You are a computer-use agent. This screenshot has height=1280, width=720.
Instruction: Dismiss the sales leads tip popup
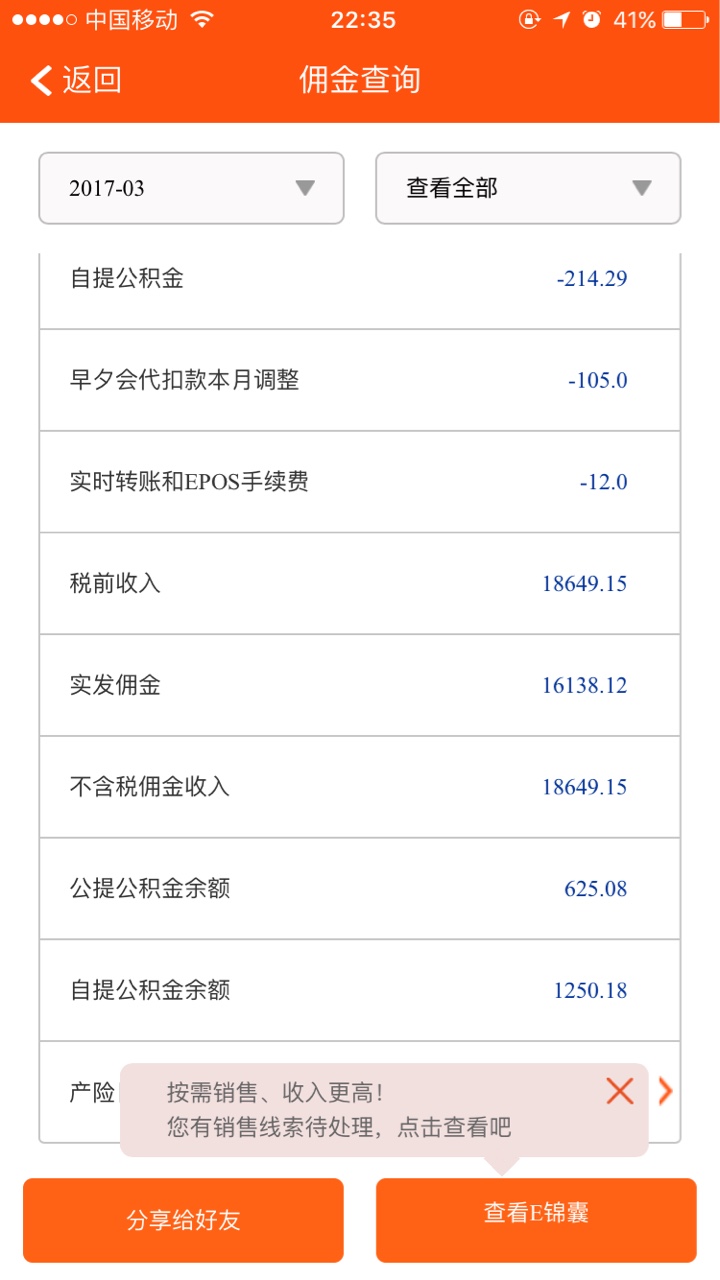click(620, 1091)
